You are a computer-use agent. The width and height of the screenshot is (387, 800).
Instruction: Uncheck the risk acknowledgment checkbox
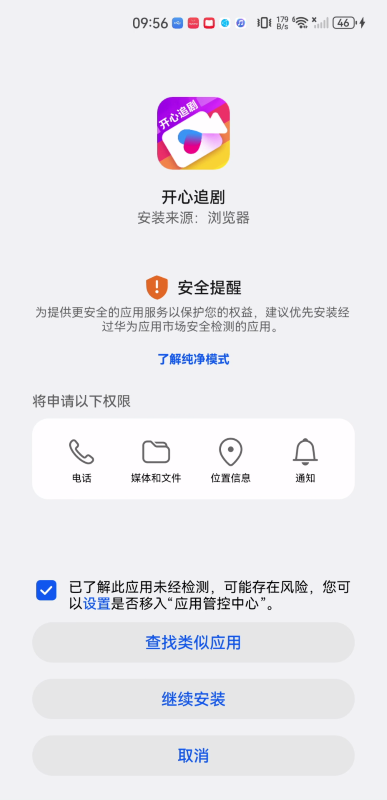tap(46, 591)
